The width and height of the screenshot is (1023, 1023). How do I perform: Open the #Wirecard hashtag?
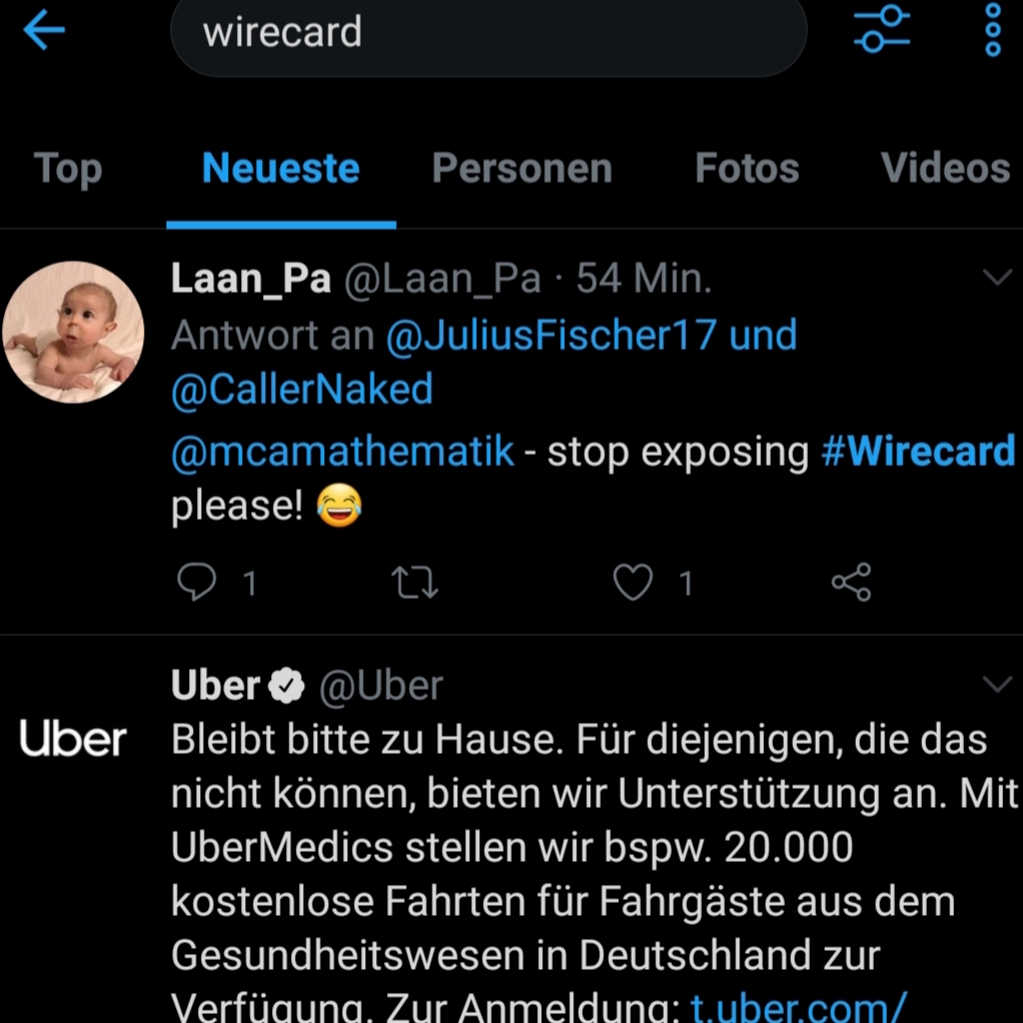[918, 452]
